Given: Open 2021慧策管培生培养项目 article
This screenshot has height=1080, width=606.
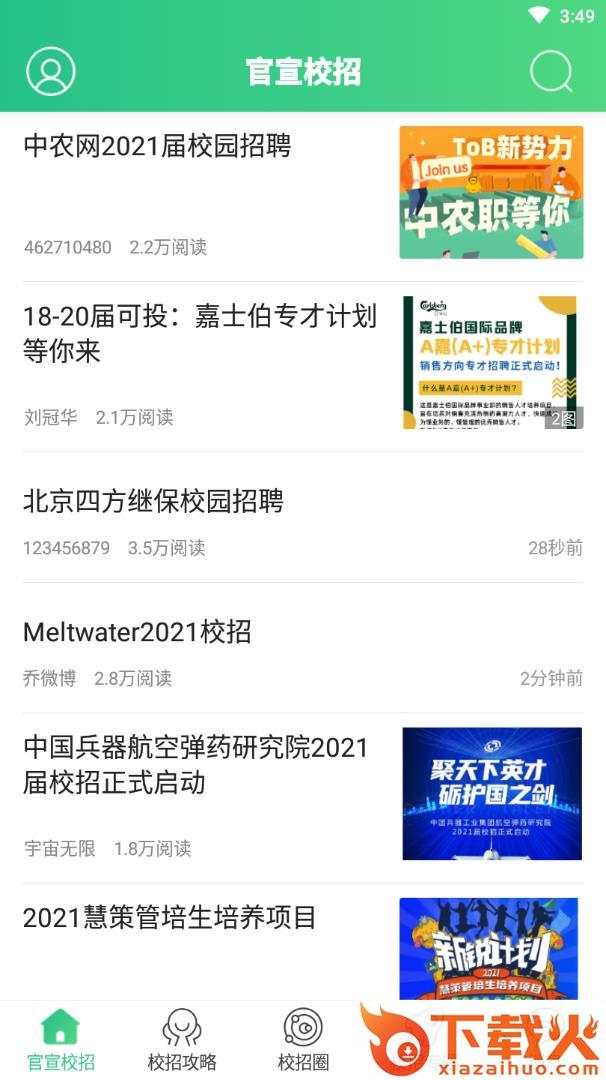Looking at the screenshot, I should click(170, 917).
